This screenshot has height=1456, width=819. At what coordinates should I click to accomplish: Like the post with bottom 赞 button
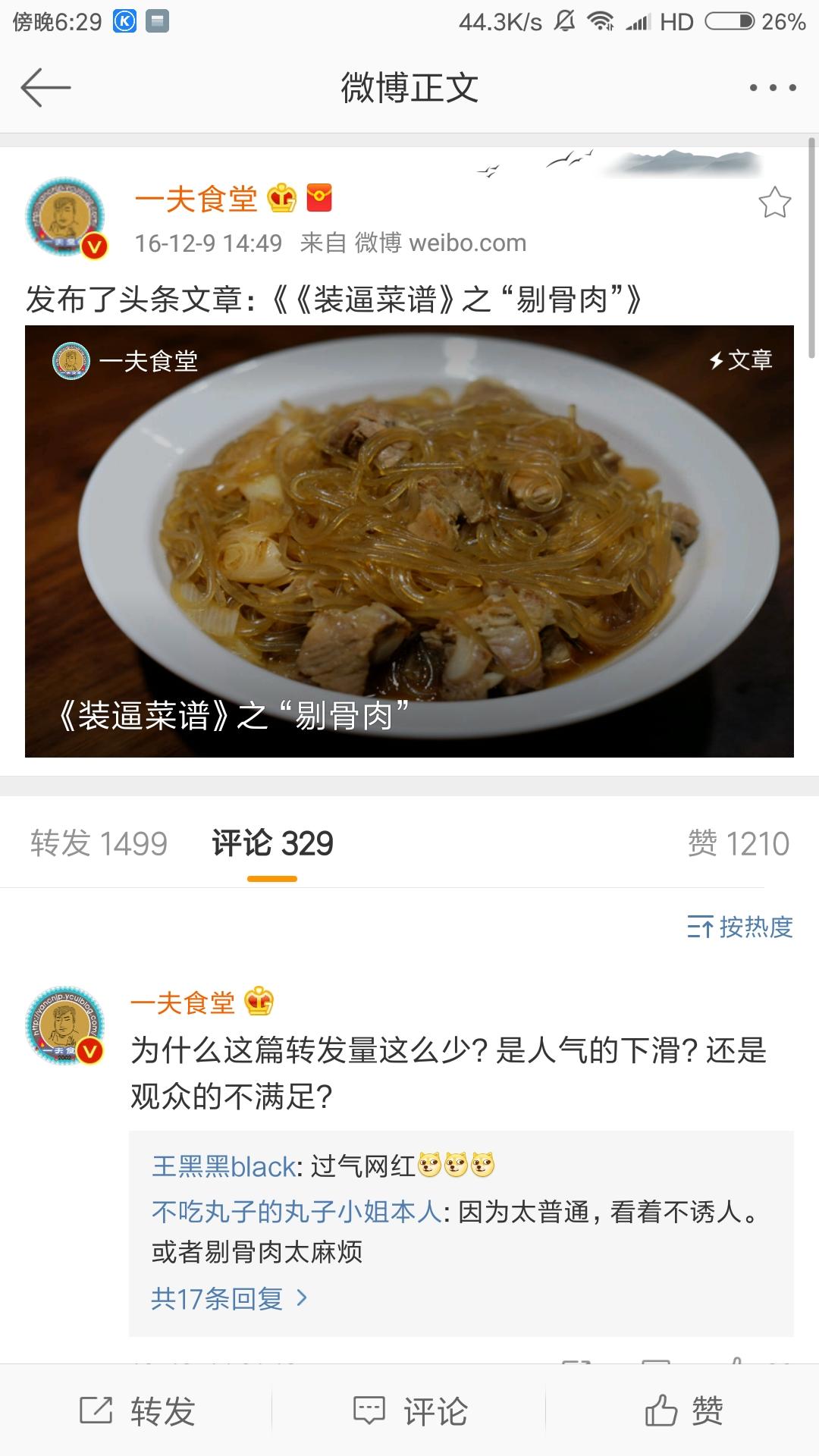683,1411
